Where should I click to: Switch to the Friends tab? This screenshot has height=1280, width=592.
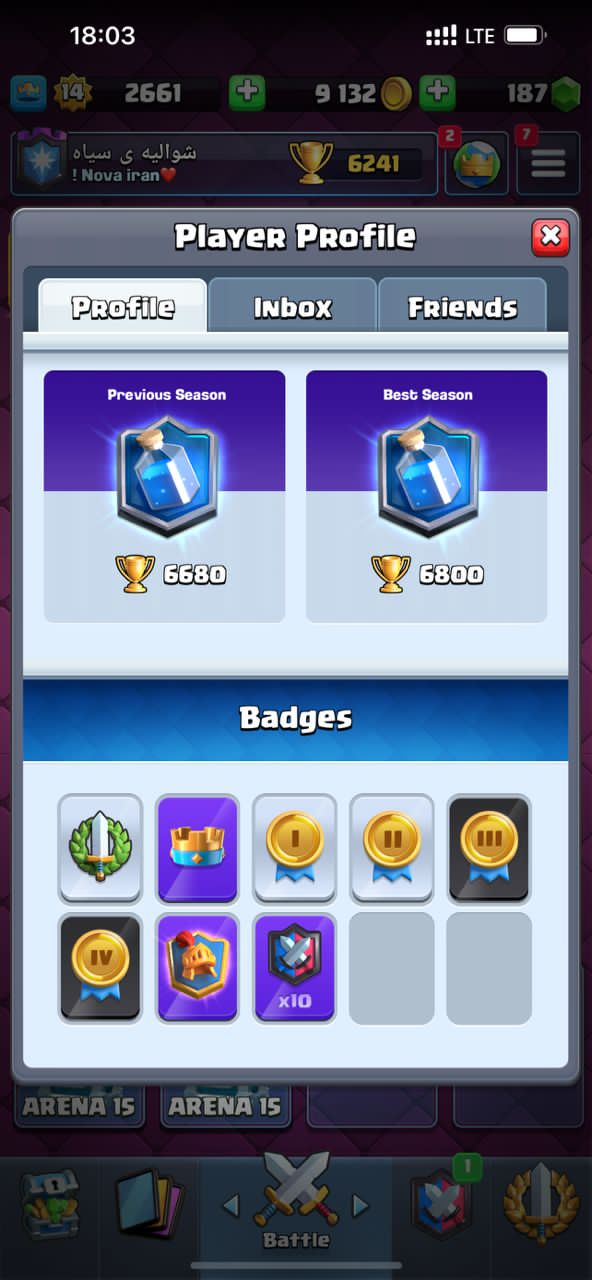click(x=462, y=307)
